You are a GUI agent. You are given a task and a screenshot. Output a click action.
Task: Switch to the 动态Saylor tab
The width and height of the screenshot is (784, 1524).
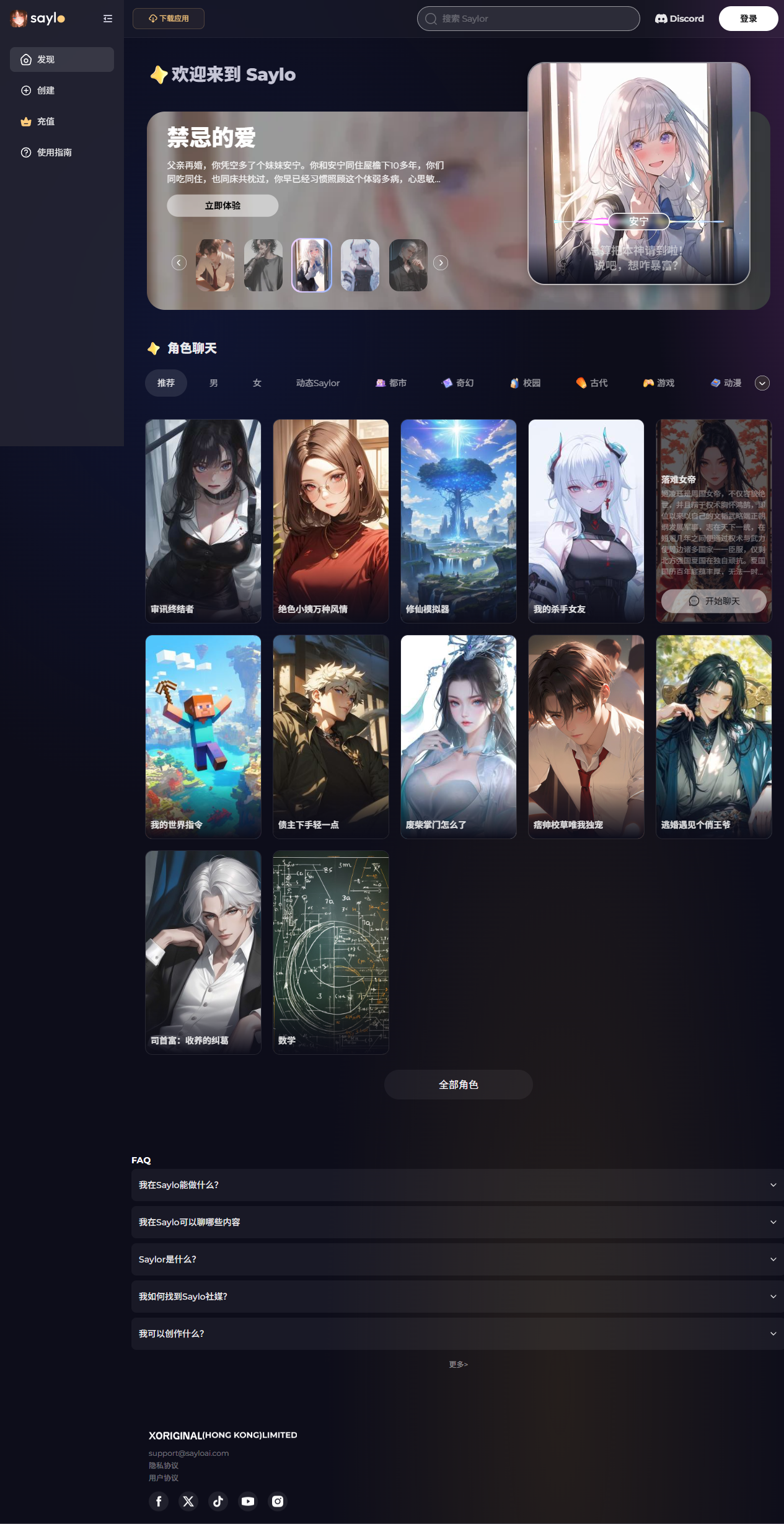pos(317,383)
